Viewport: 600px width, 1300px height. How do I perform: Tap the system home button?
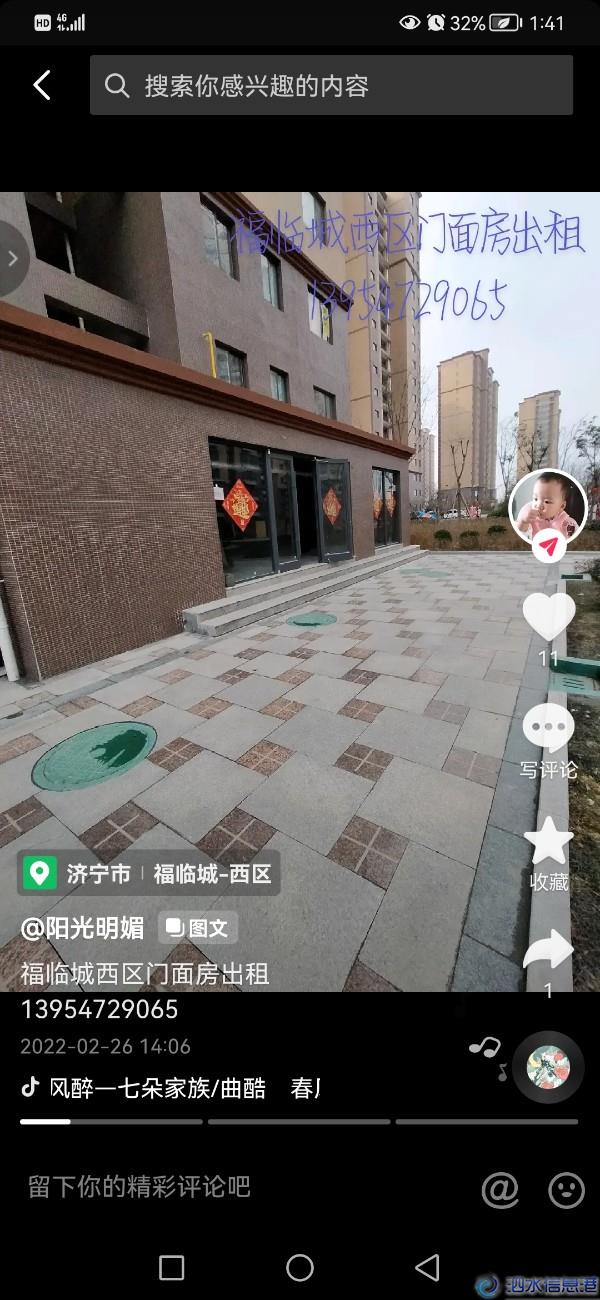[x=300, y=1268]
